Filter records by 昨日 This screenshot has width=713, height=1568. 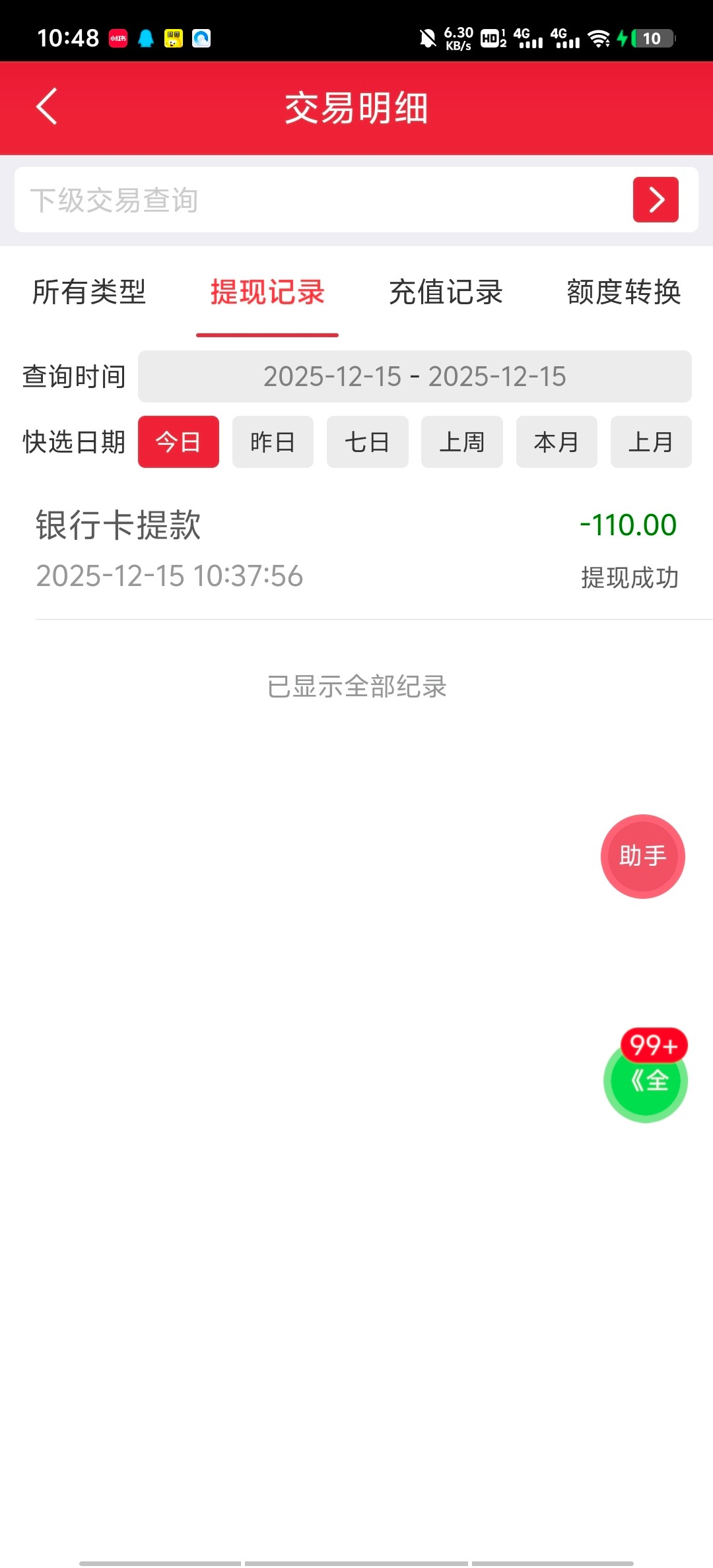[273, 442]
